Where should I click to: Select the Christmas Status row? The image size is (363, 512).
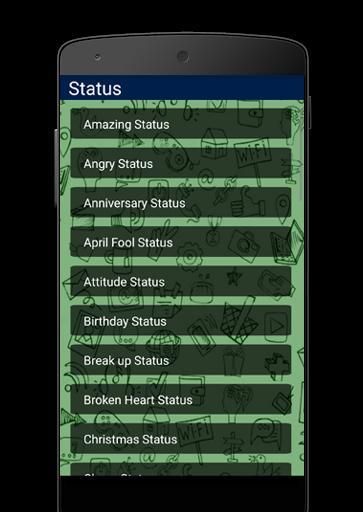(x=181, y=439)
